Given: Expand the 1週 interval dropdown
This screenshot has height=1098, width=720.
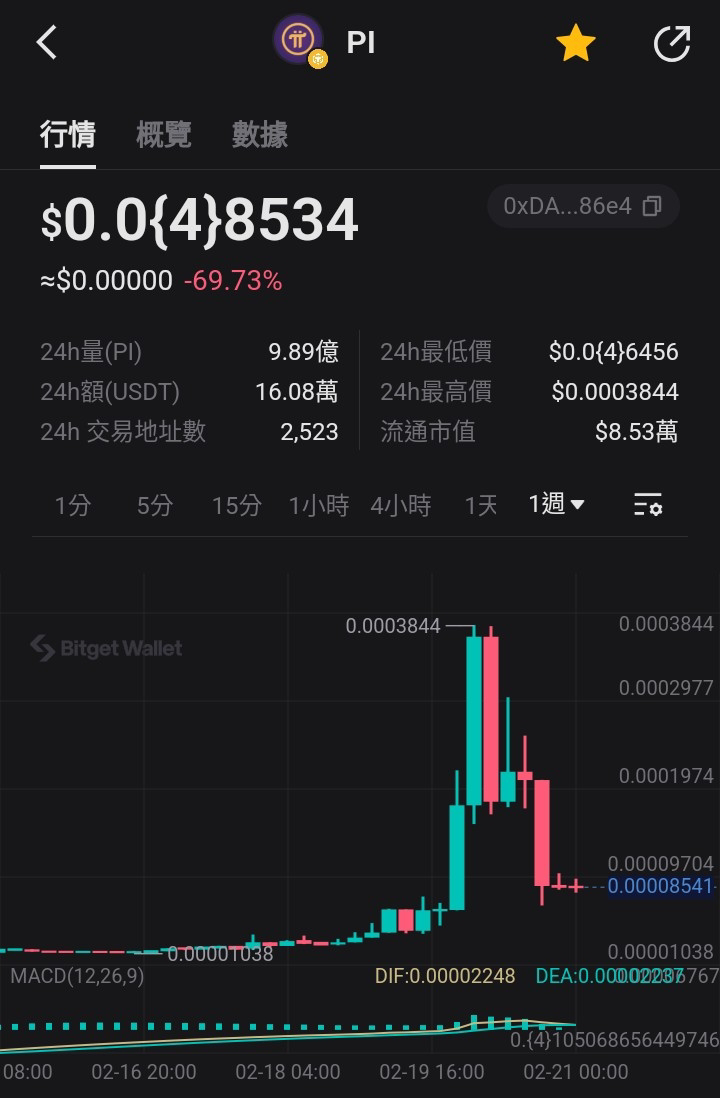Looking at the screenshot, I should (x=557, y=504).
